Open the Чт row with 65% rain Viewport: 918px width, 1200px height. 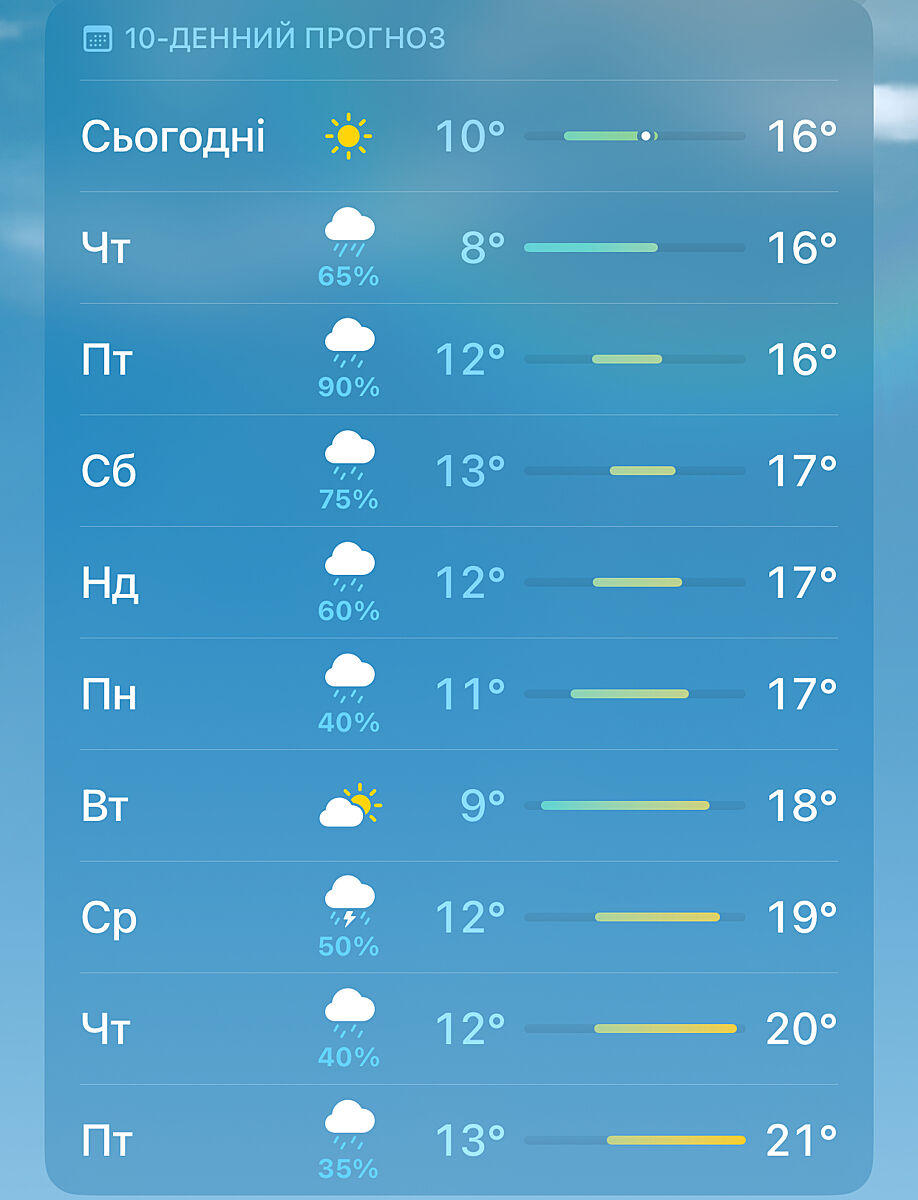click(458, 248)
